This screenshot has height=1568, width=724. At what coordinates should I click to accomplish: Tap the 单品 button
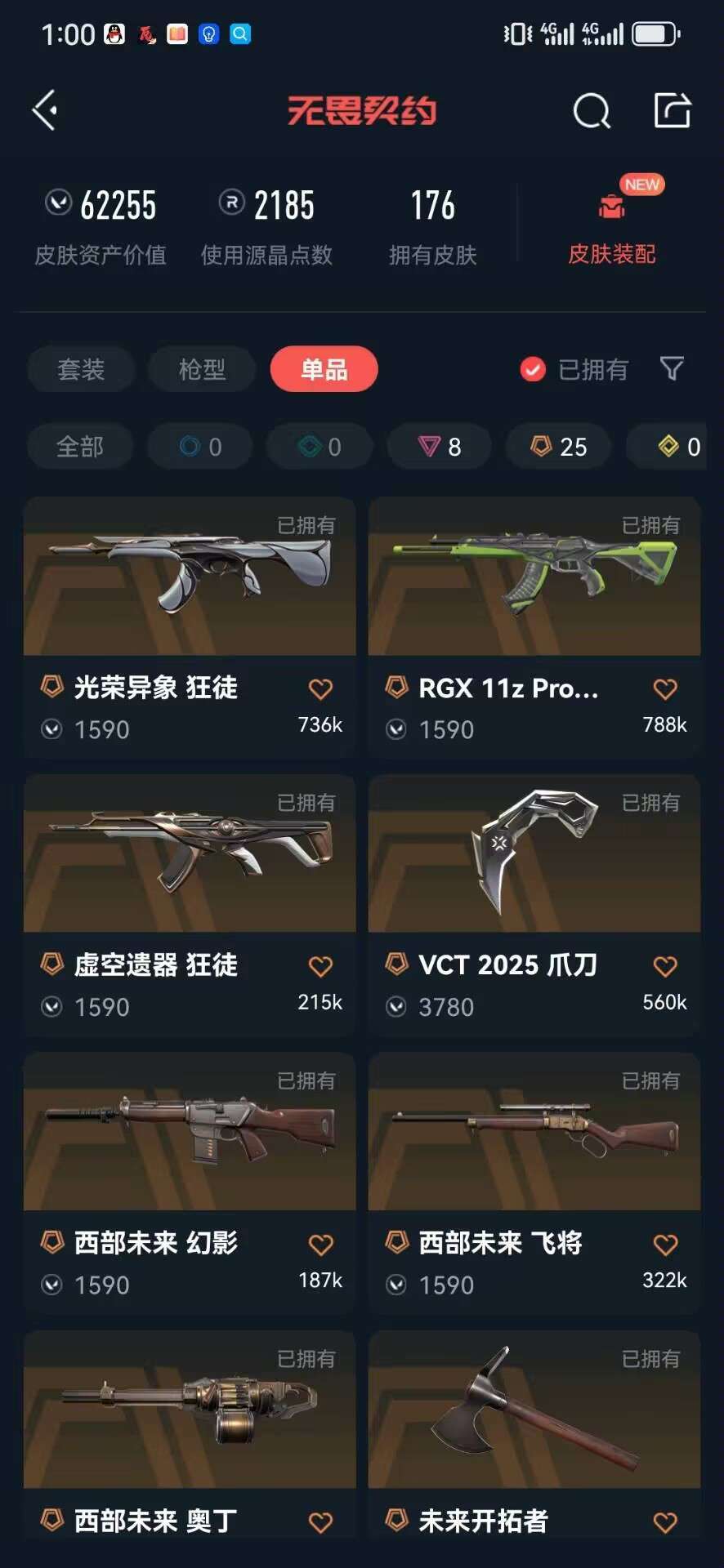click(x=324, y=369)
